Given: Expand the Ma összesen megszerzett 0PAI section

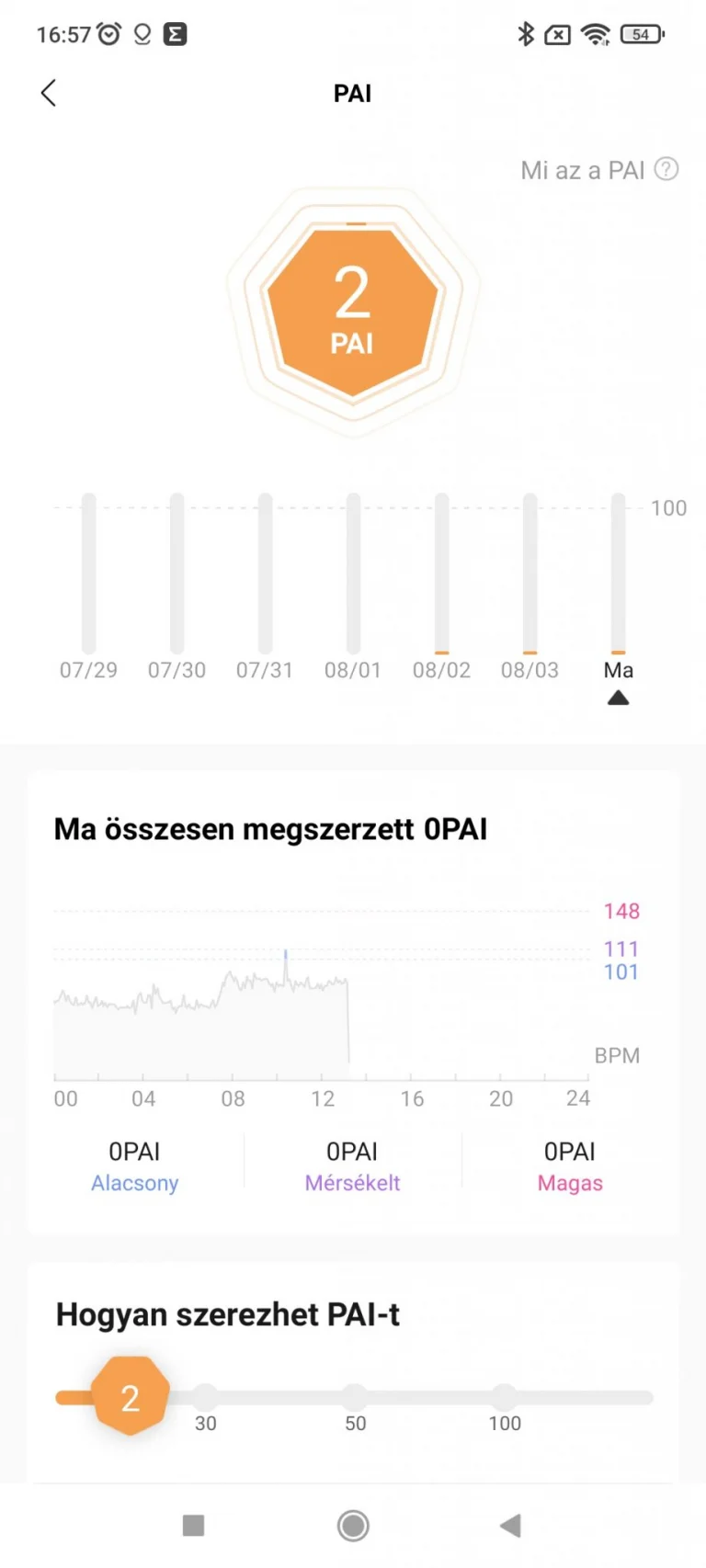Looking at the screenshot, I should [271, 828].
